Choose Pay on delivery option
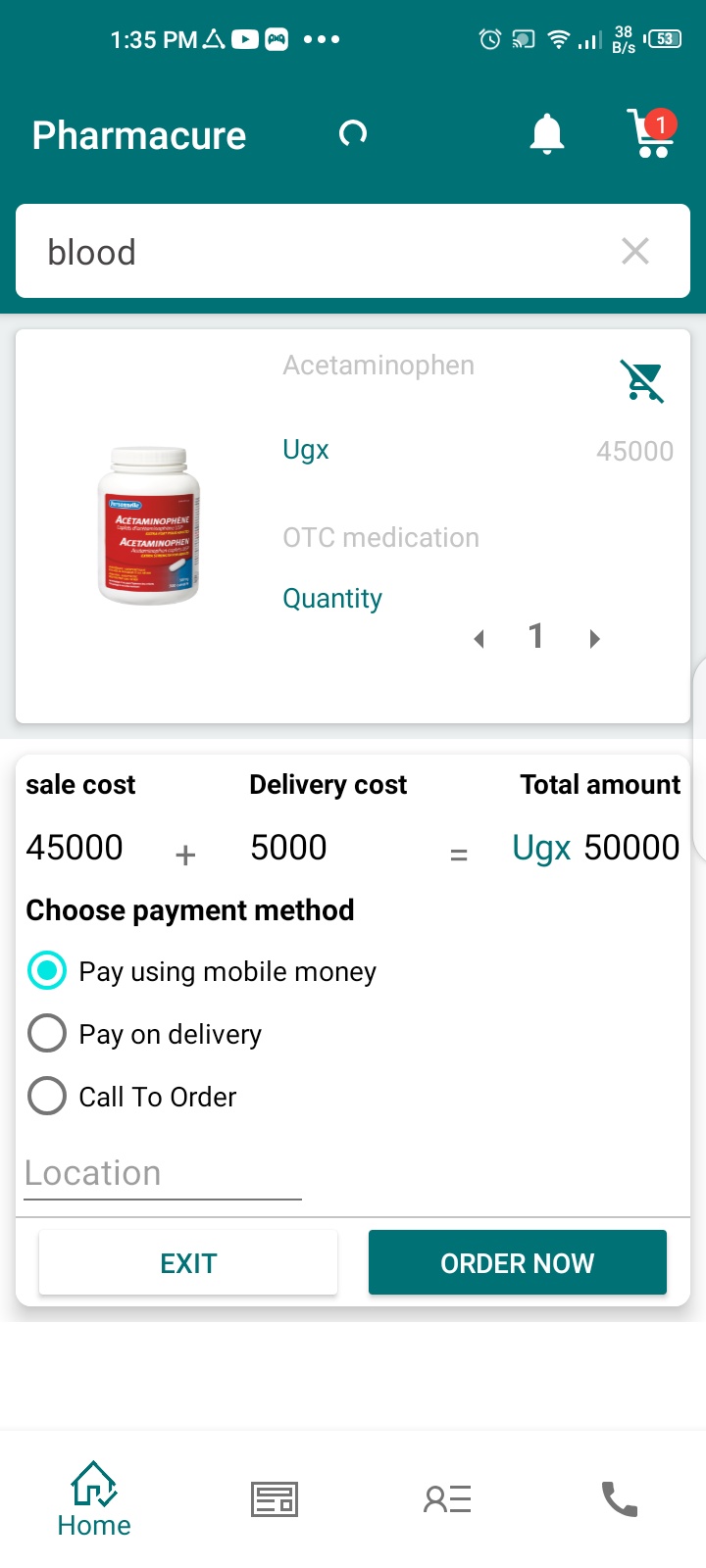The width and height of the screenshot is (706, 1568). coord(145,1034)
